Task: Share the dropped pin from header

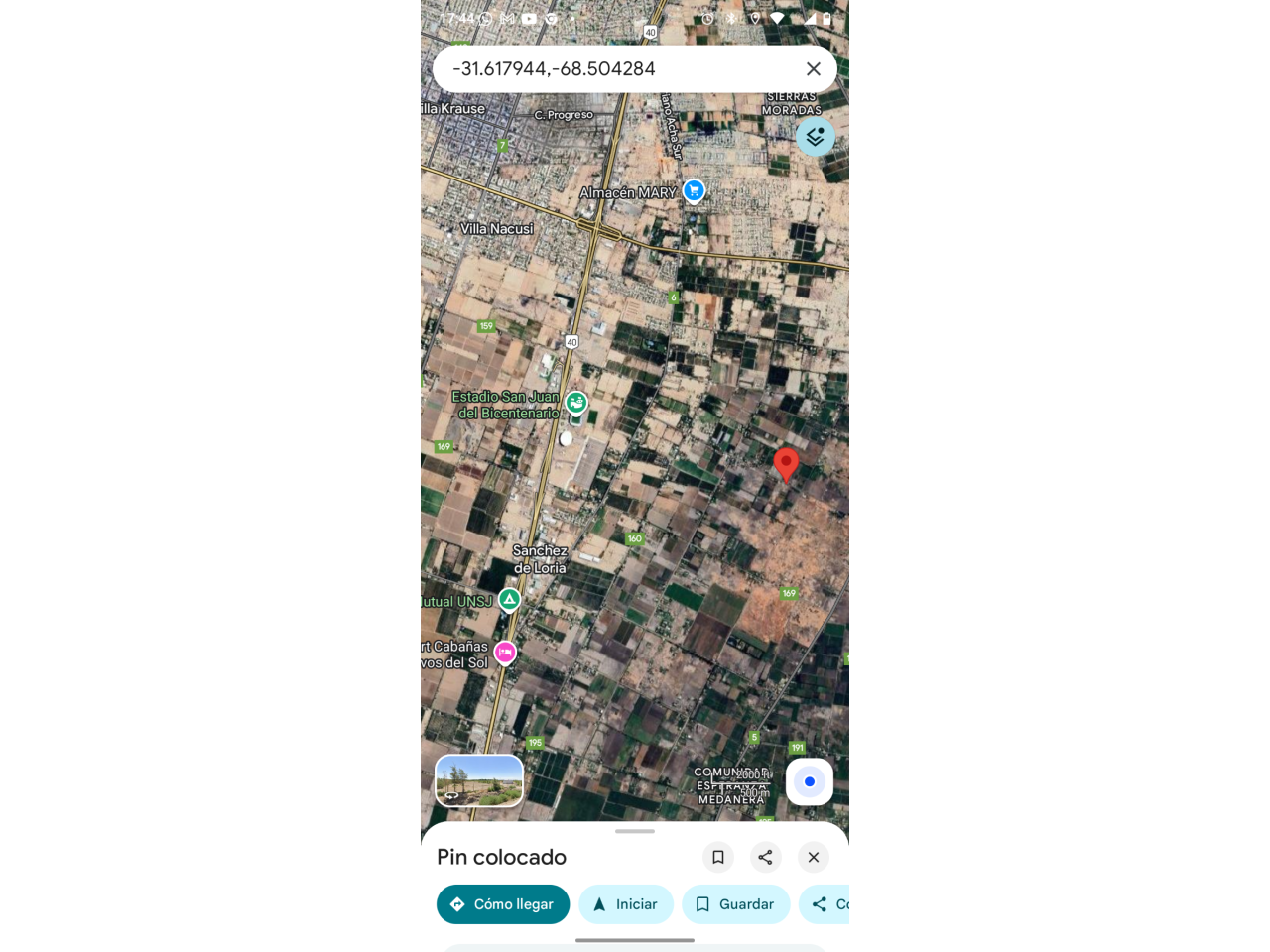Action: coord(765,857)
